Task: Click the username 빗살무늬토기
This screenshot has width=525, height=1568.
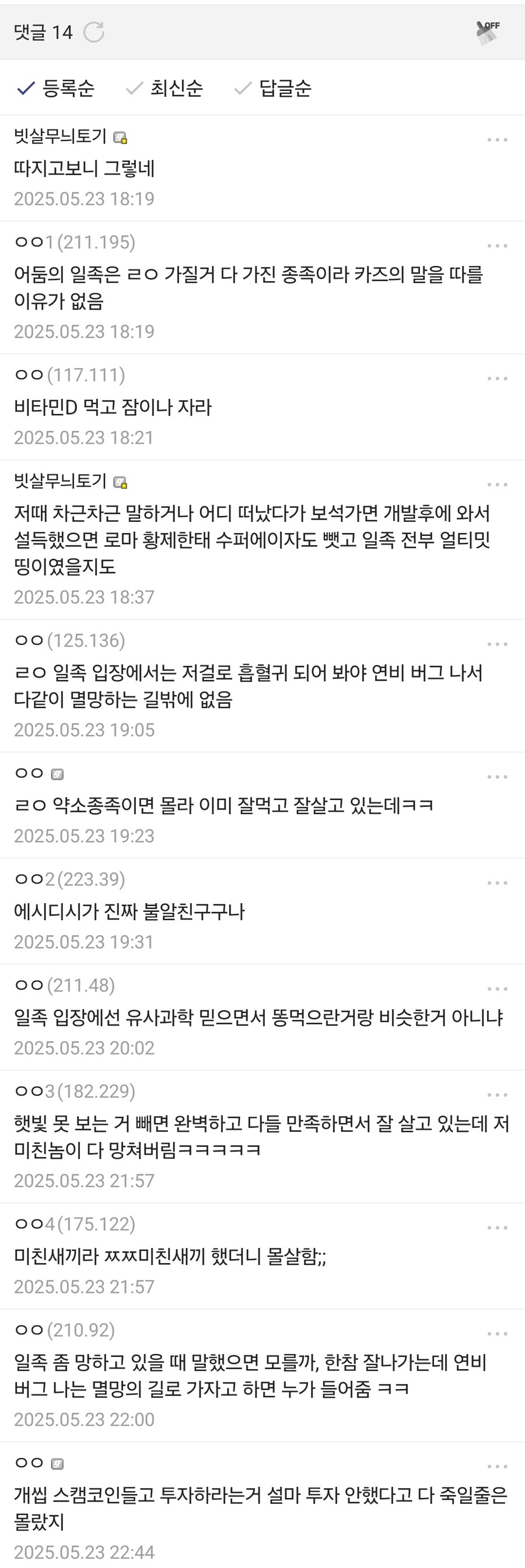Action: 59,138
